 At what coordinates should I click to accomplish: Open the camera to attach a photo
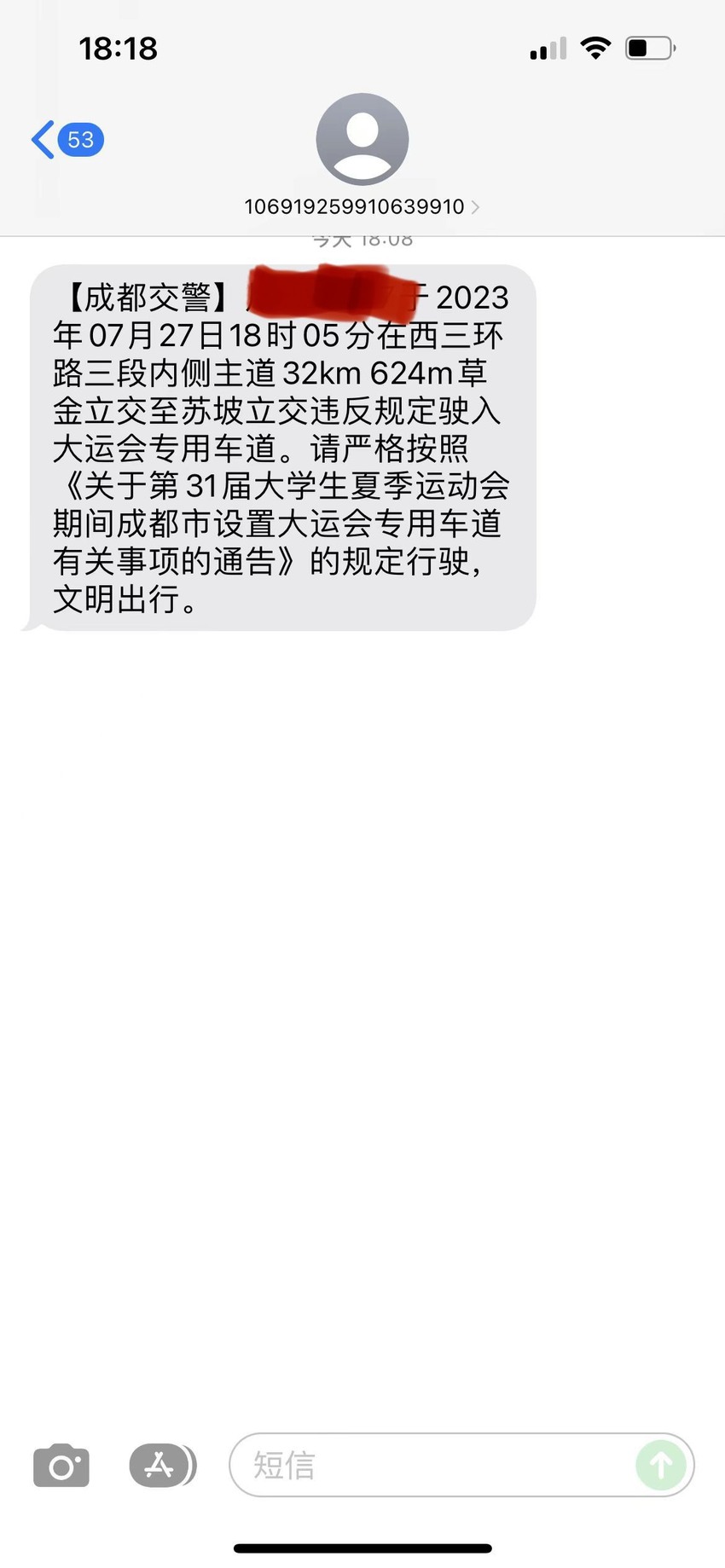click(x=61, y=1466)
